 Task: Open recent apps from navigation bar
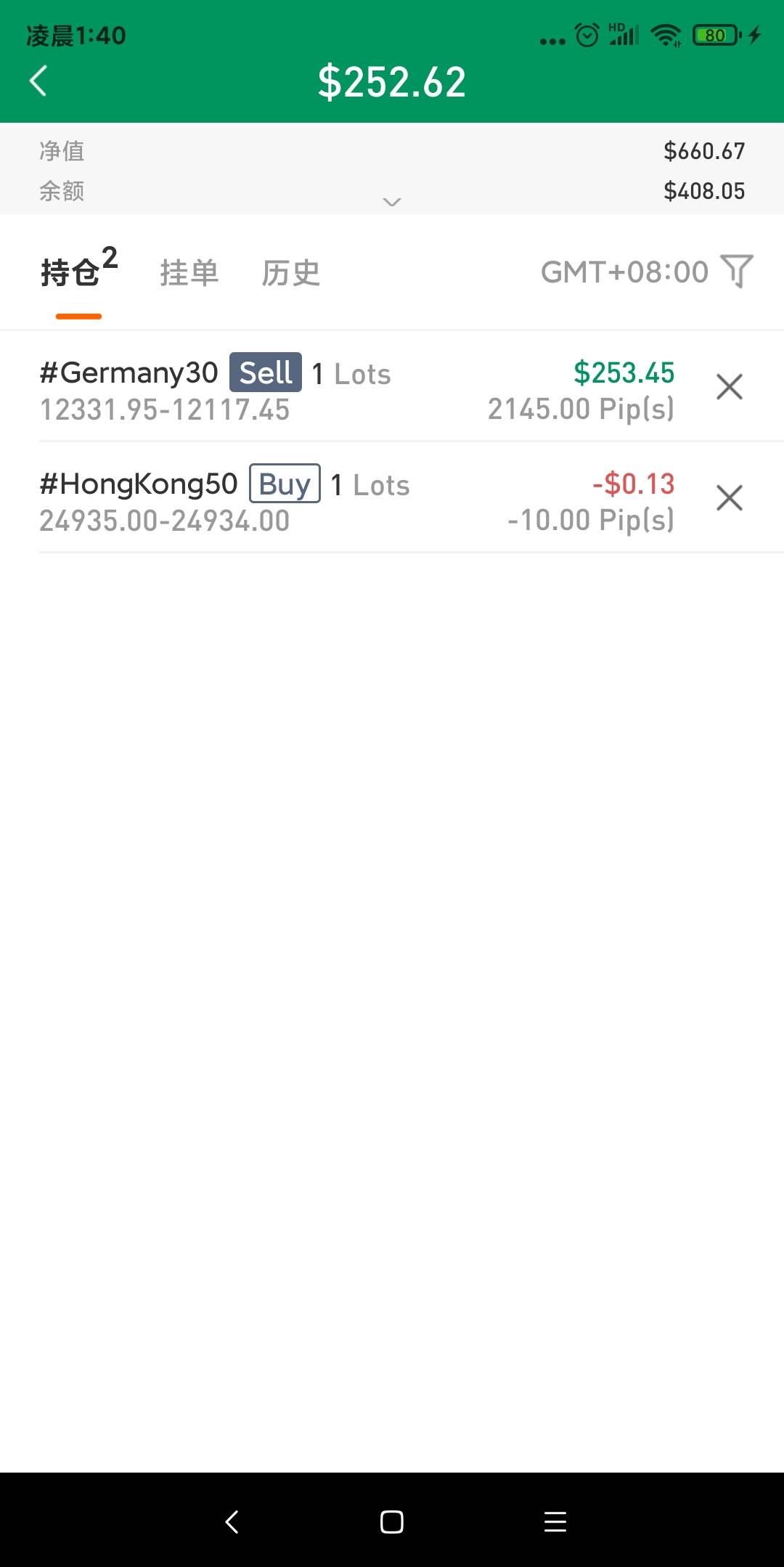[x=555, y=1521]
